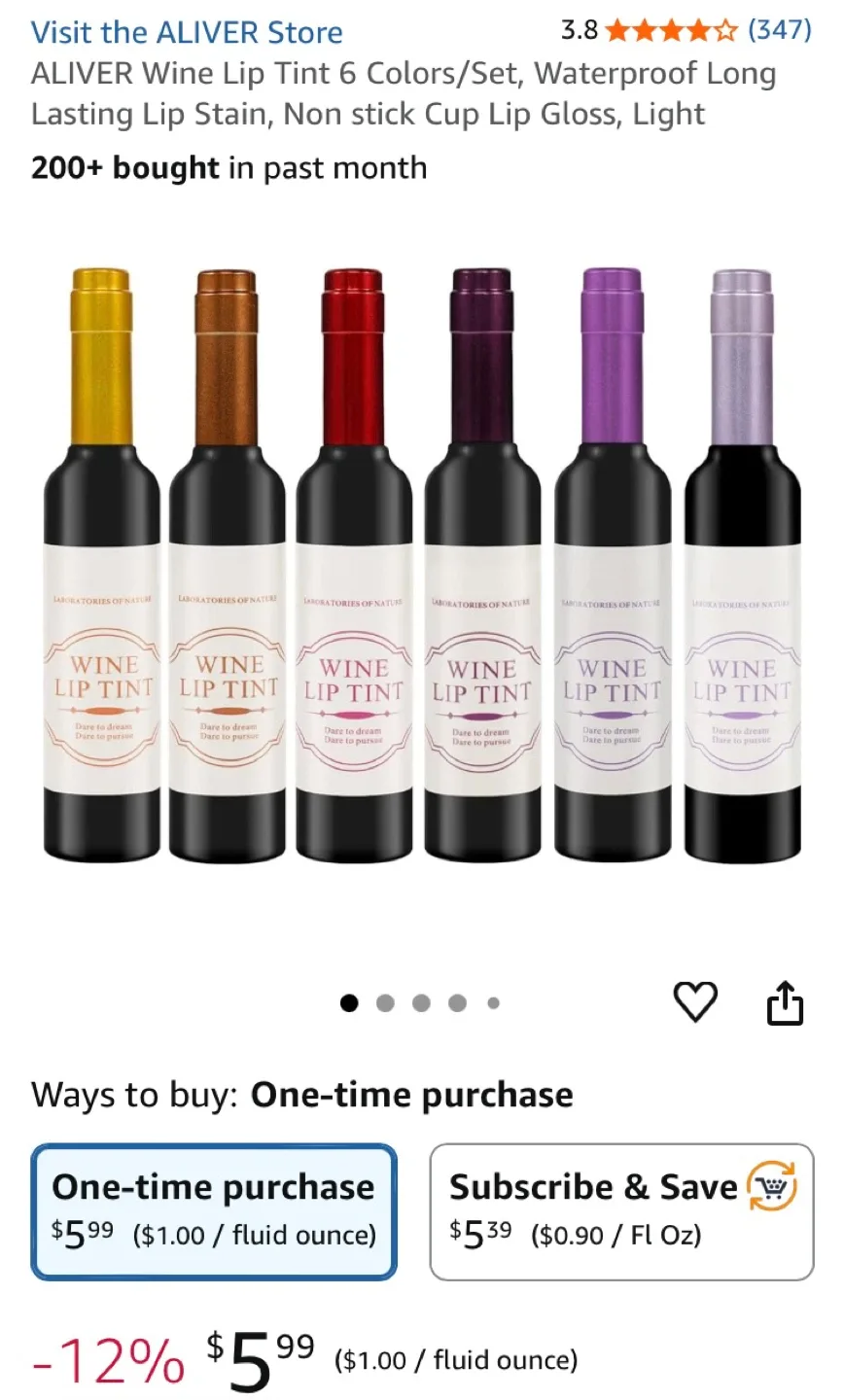Screen dimensions: 844x1400
Task: Open the 347 customer ratings
Action: (785, 31)
